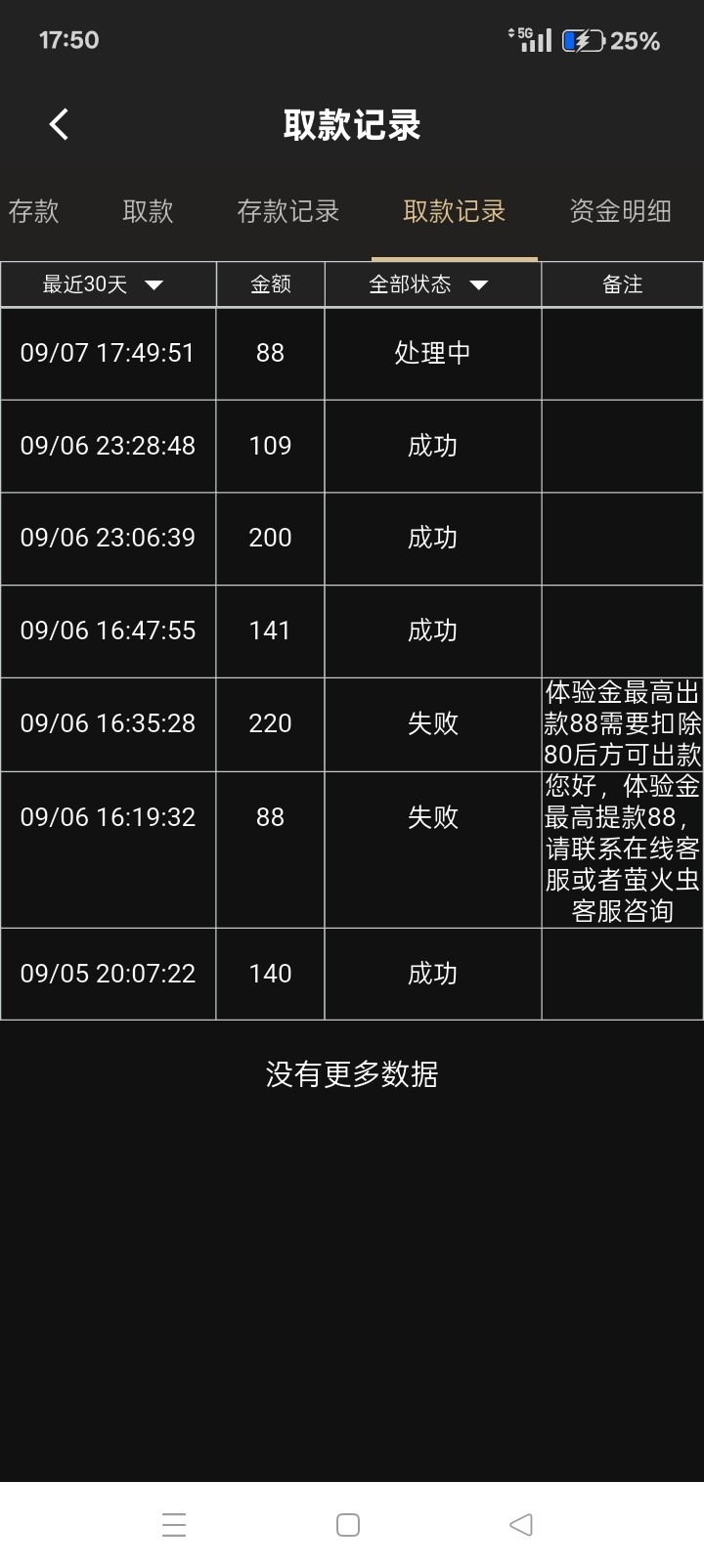Tap the battery charging indicator
704x1568 pixels.
pos(581,40)
